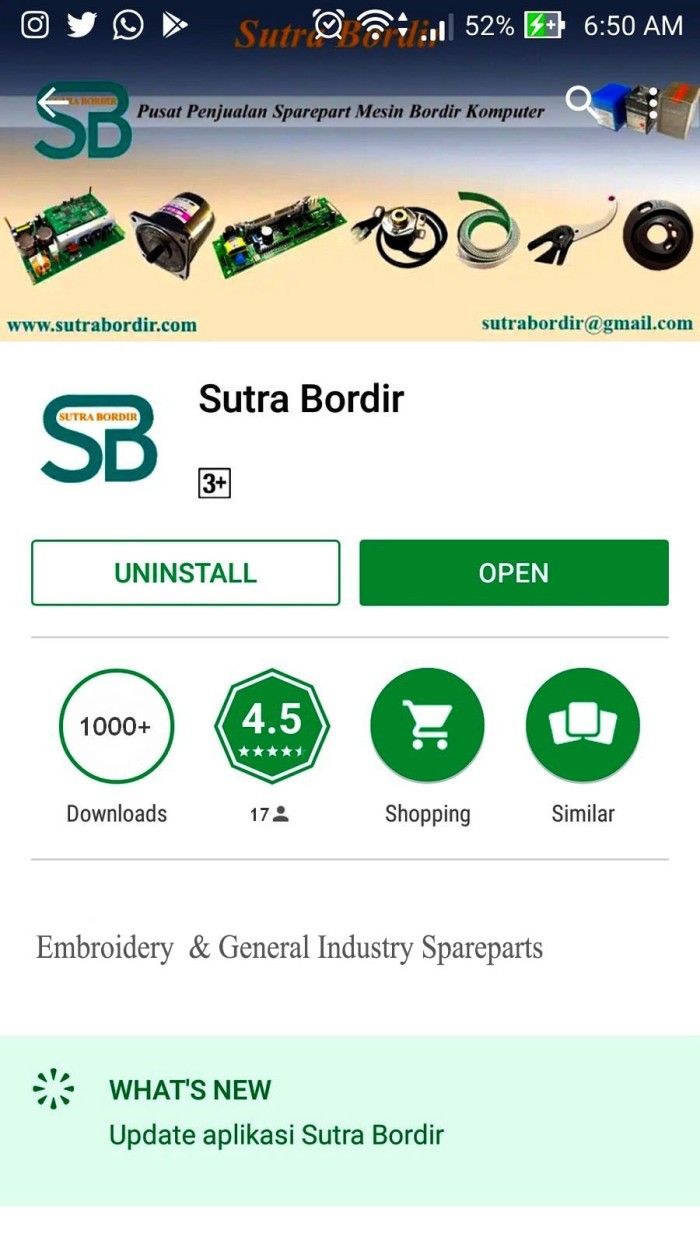Open the Sutra Bordir app

(x=514, y=573)
